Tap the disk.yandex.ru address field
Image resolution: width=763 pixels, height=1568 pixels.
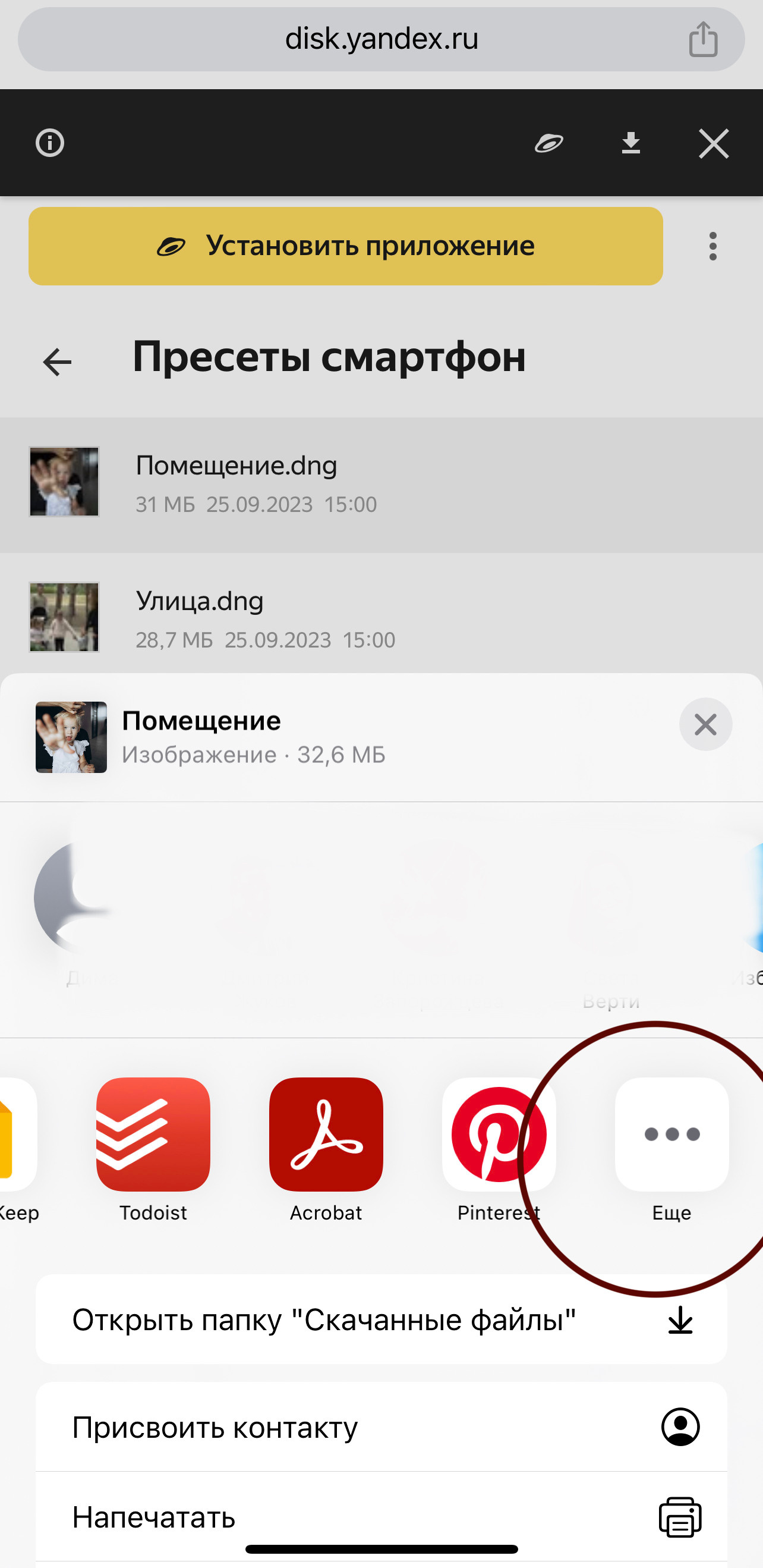pos(381,39)
